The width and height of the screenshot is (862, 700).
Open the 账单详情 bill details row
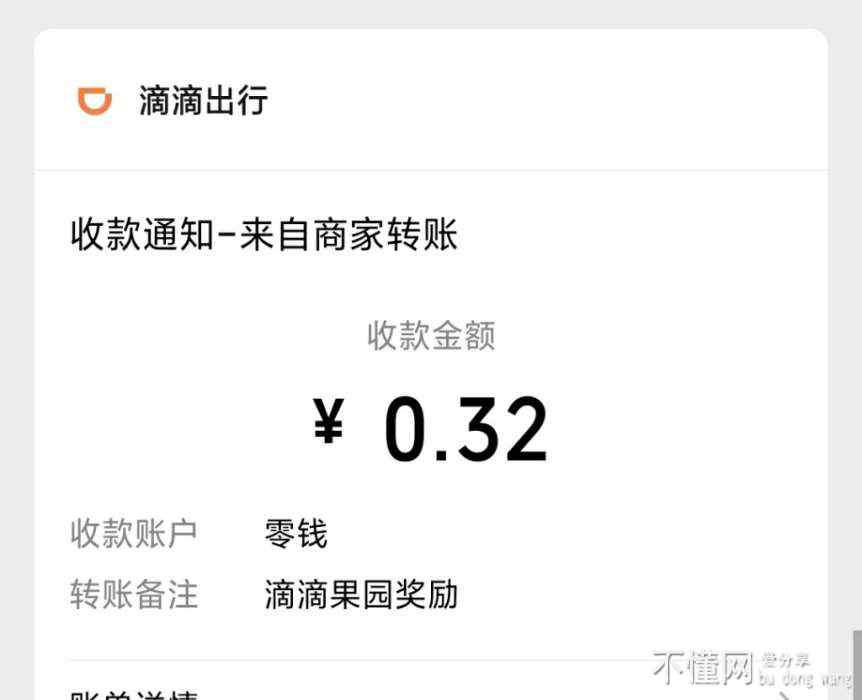(x=134, y=692)
